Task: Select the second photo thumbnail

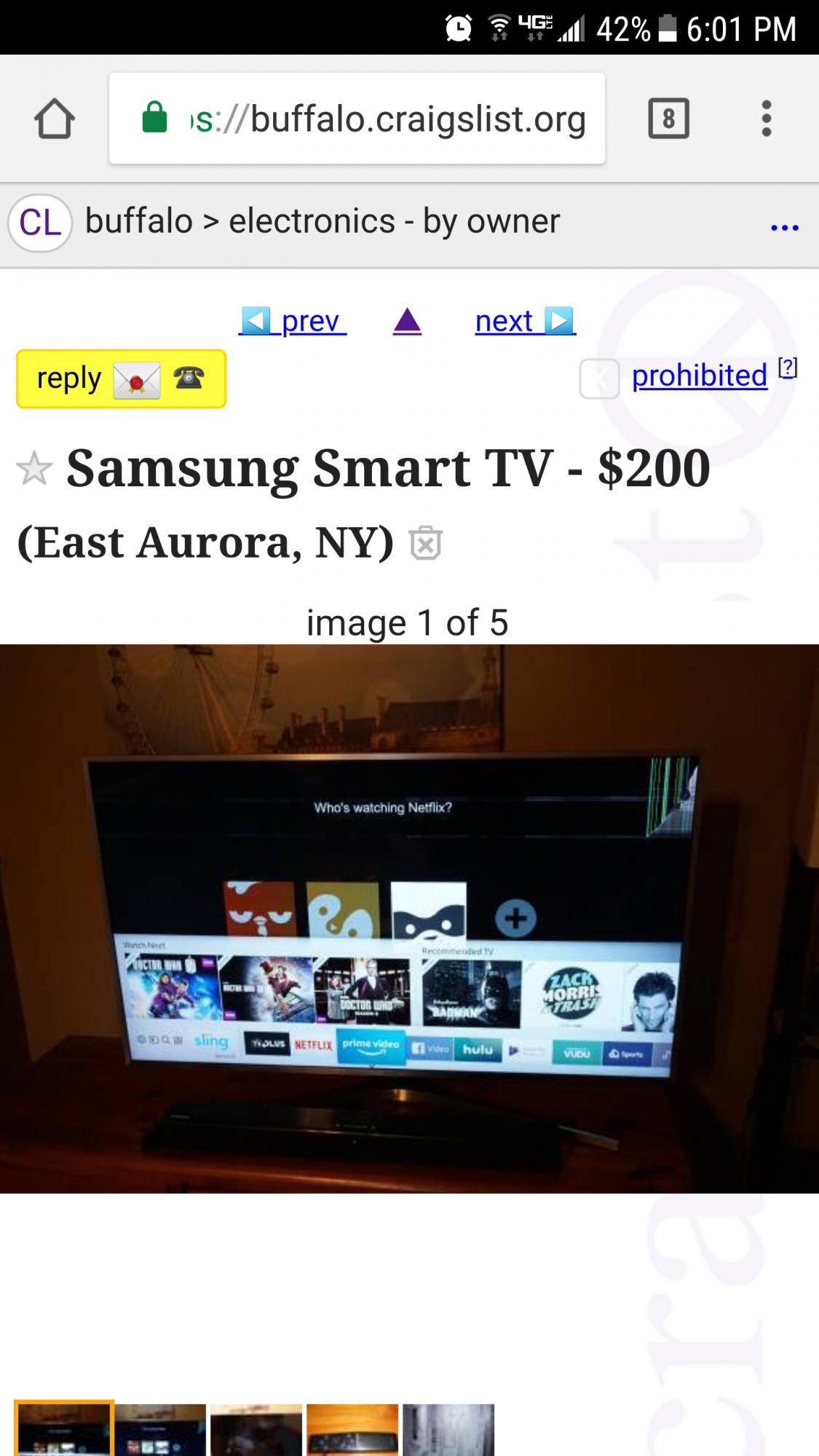Action: [160, 1430]
